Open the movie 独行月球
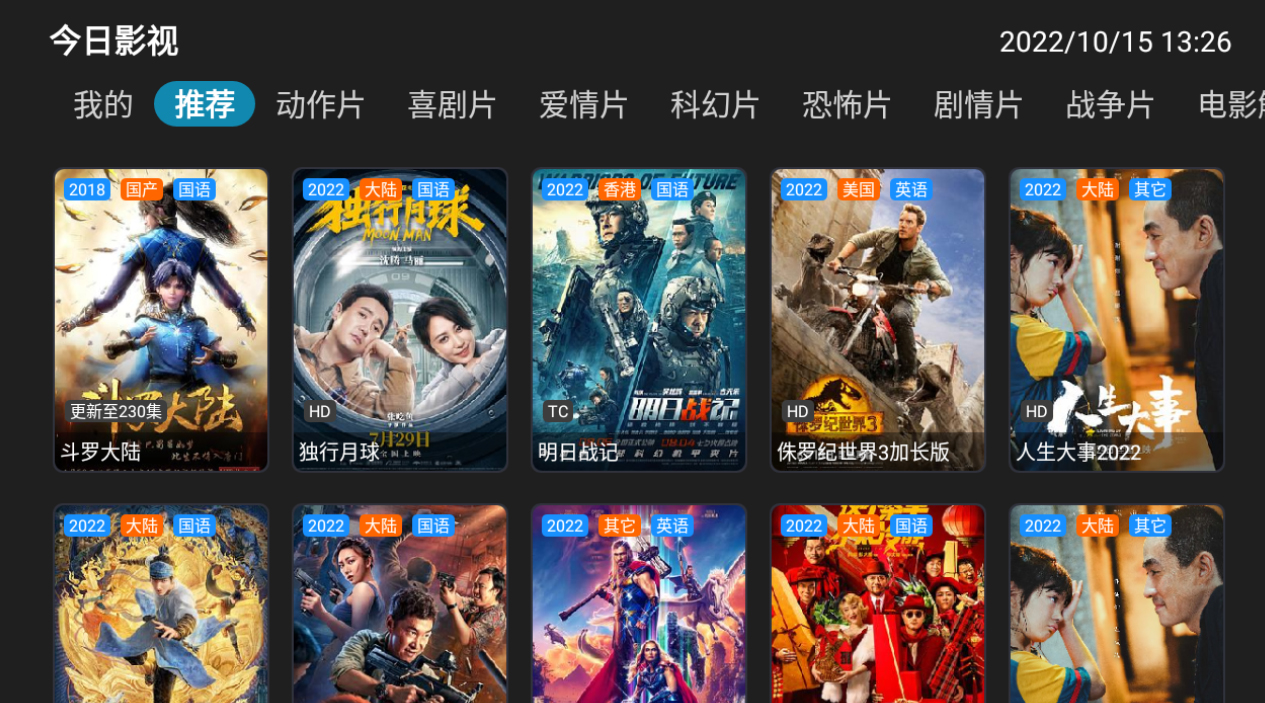Viewport: 1265px width, 703px height. (x=400, y=320)
